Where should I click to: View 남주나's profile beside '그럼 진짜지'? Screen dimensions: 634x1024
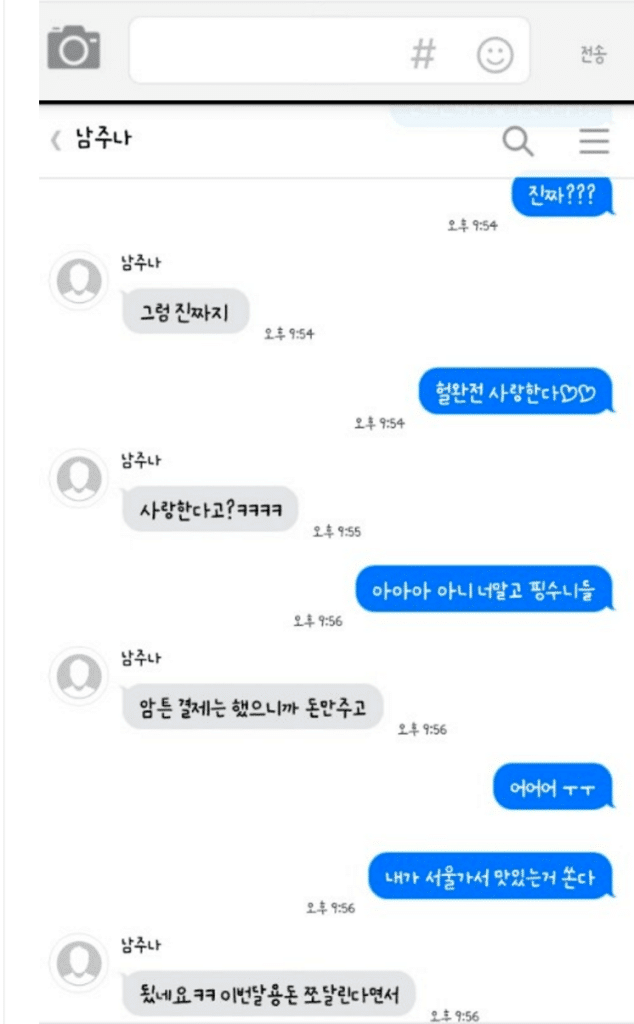pyautogui.click(x=77, y=279)
